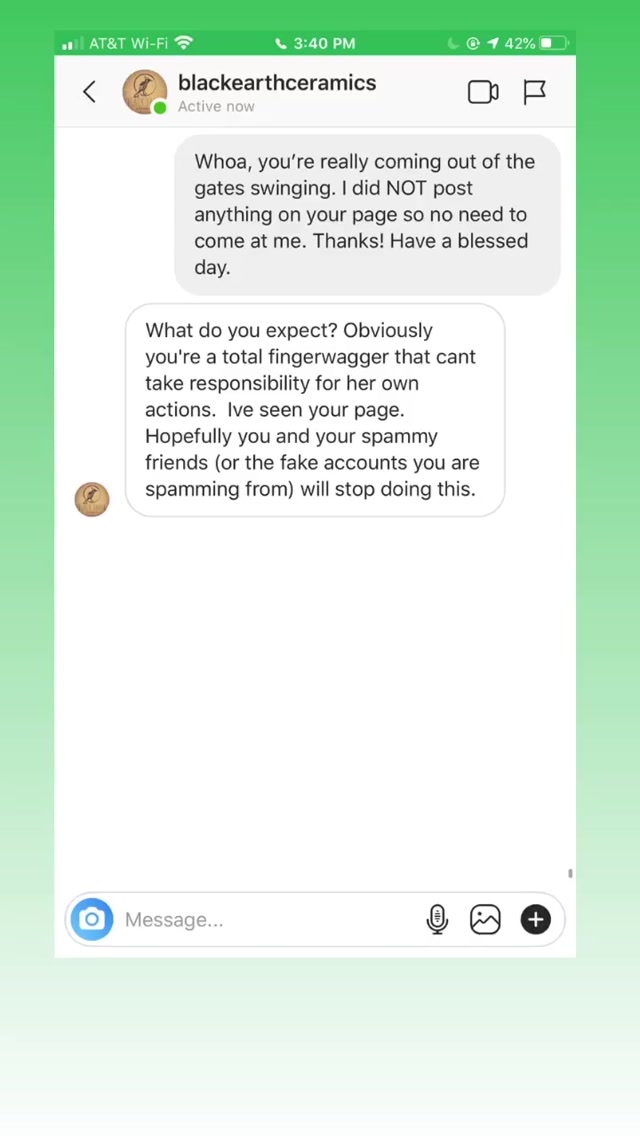
Task: Tap the sender's avatar beside the message
Action: [x=92, y=499]
